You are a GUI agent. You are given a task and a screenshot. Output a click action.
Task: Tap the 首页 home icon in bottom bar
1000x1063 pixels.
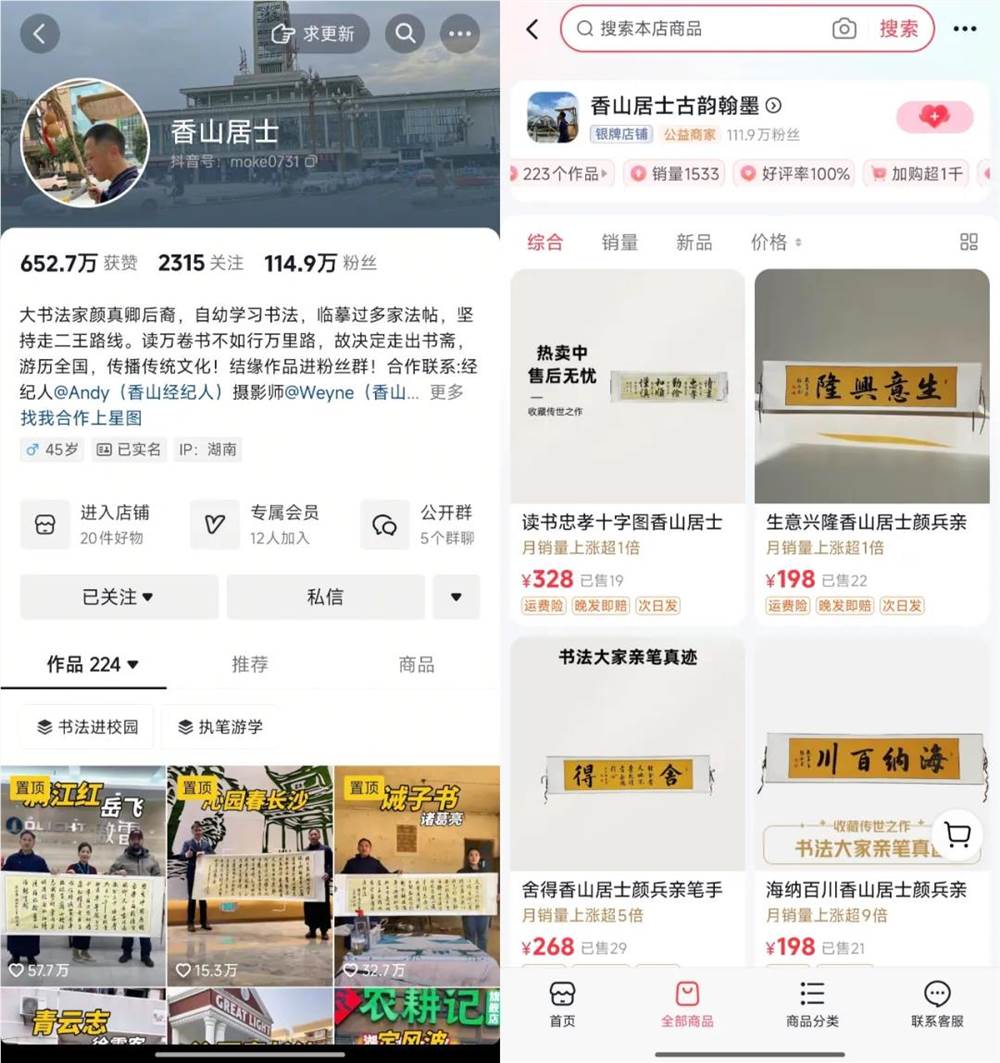point(561,995)
